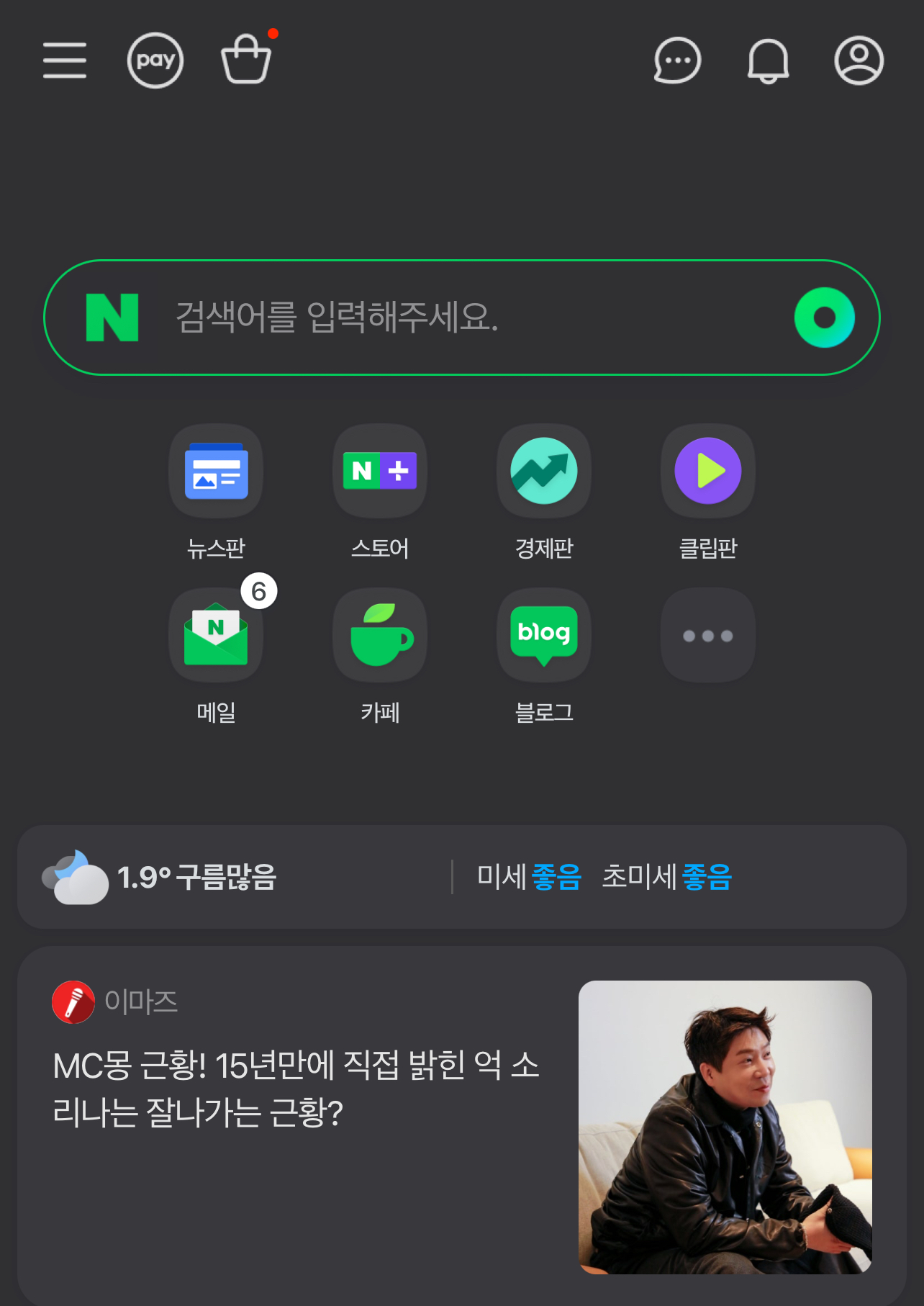
Task: Open the notifications bell
Action: pyautogui.click(x=768, y=60)
